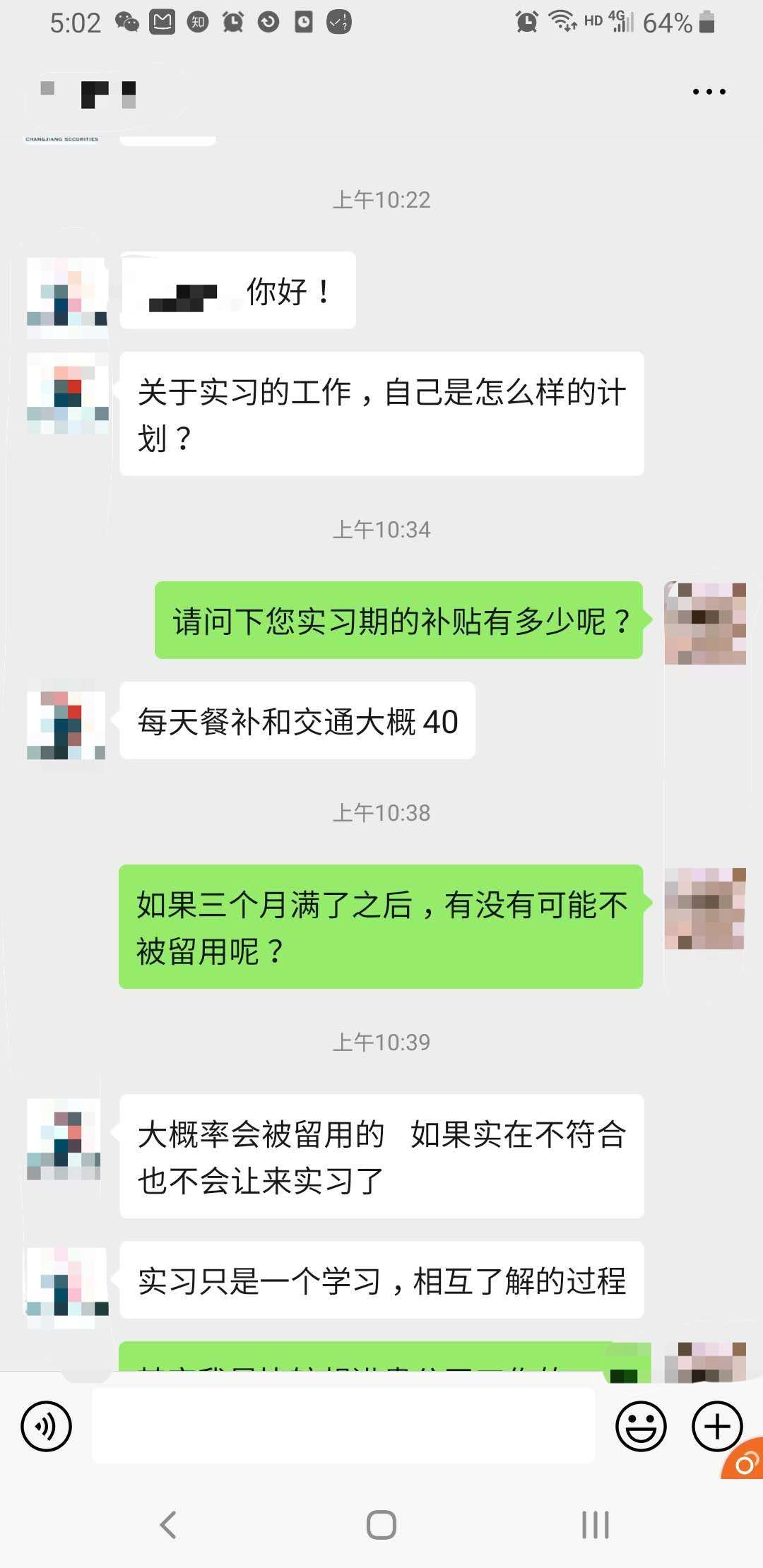The height and width of the screenshot is (1568, 763).
Task: Open the emoji sticker panel
Action: pos(641,1427)
